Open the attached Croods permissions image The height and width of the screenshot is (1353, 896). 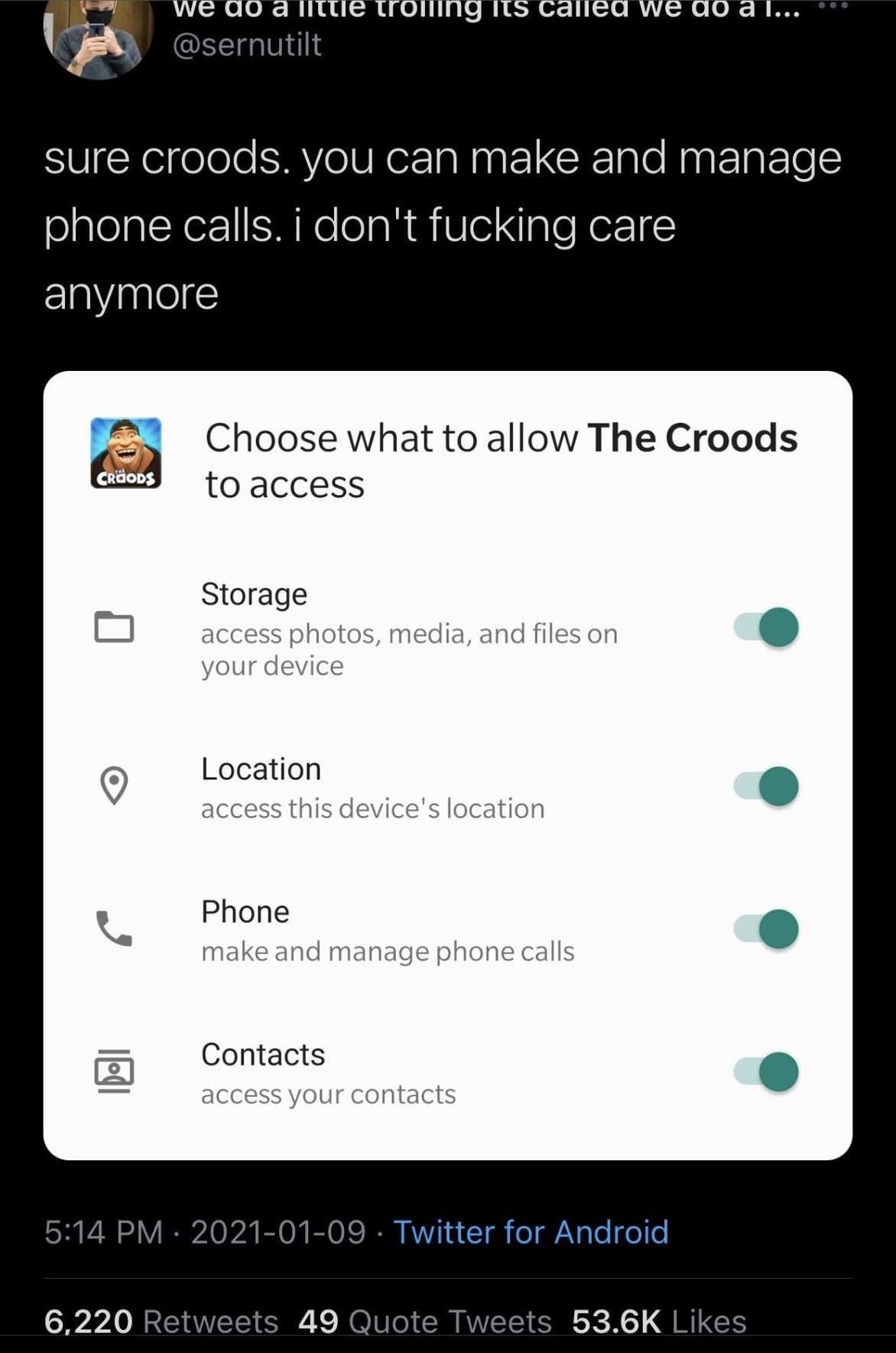(x=447, y=765)
